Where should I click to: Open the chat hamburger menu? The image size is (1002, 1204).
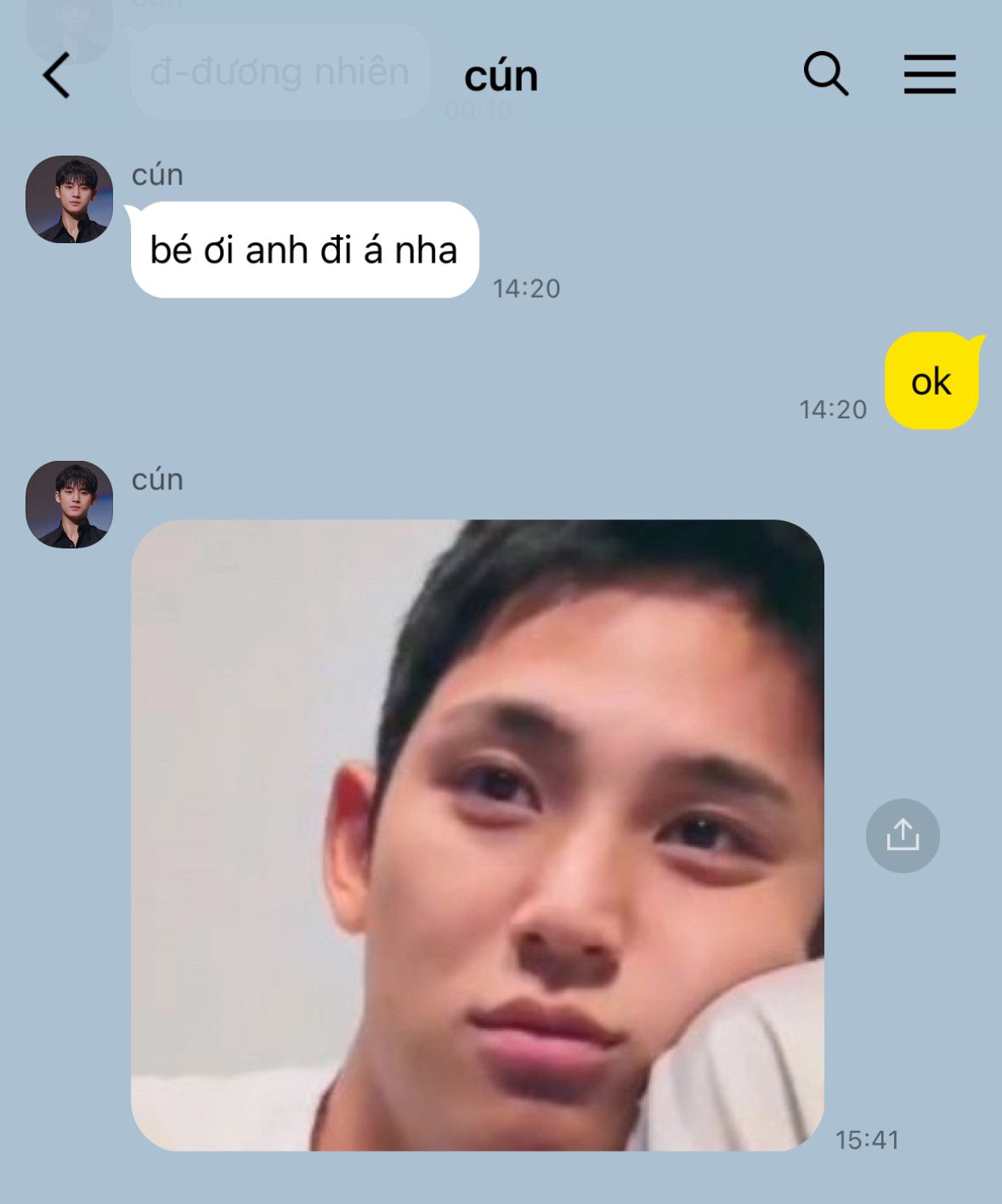click(x=930, y=74)
